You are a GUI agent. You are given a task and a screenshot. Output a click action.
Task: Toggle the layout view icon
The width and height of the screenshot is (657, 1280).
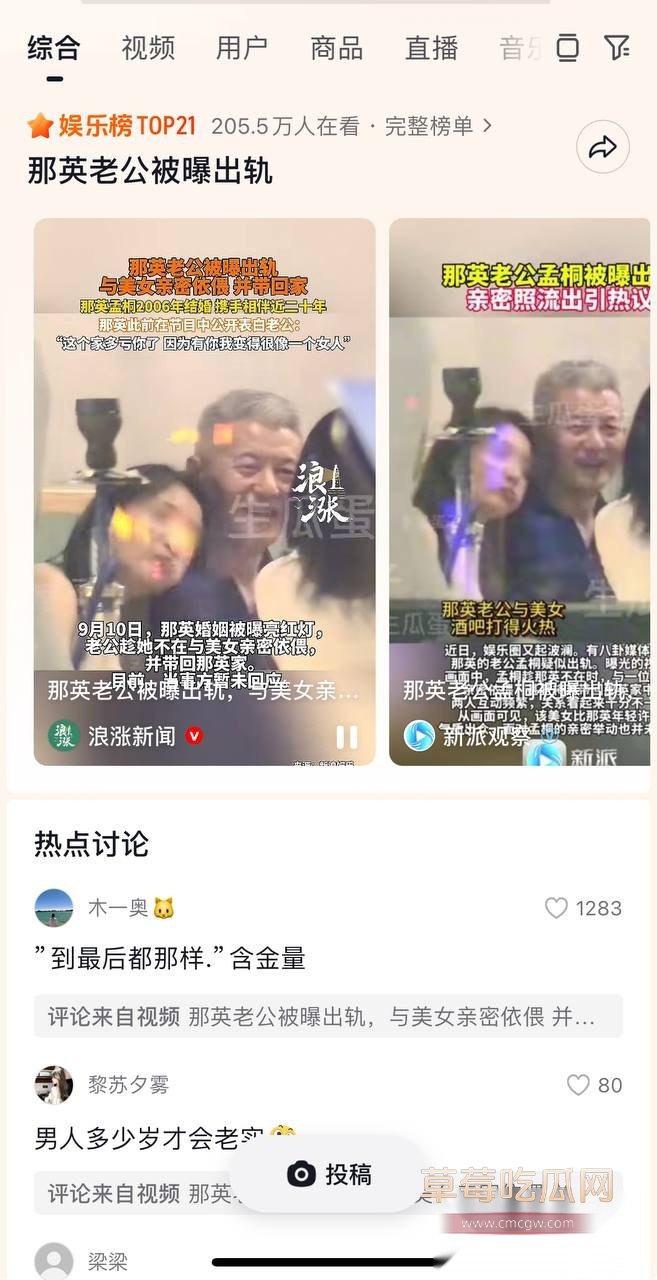pos(567,47)
